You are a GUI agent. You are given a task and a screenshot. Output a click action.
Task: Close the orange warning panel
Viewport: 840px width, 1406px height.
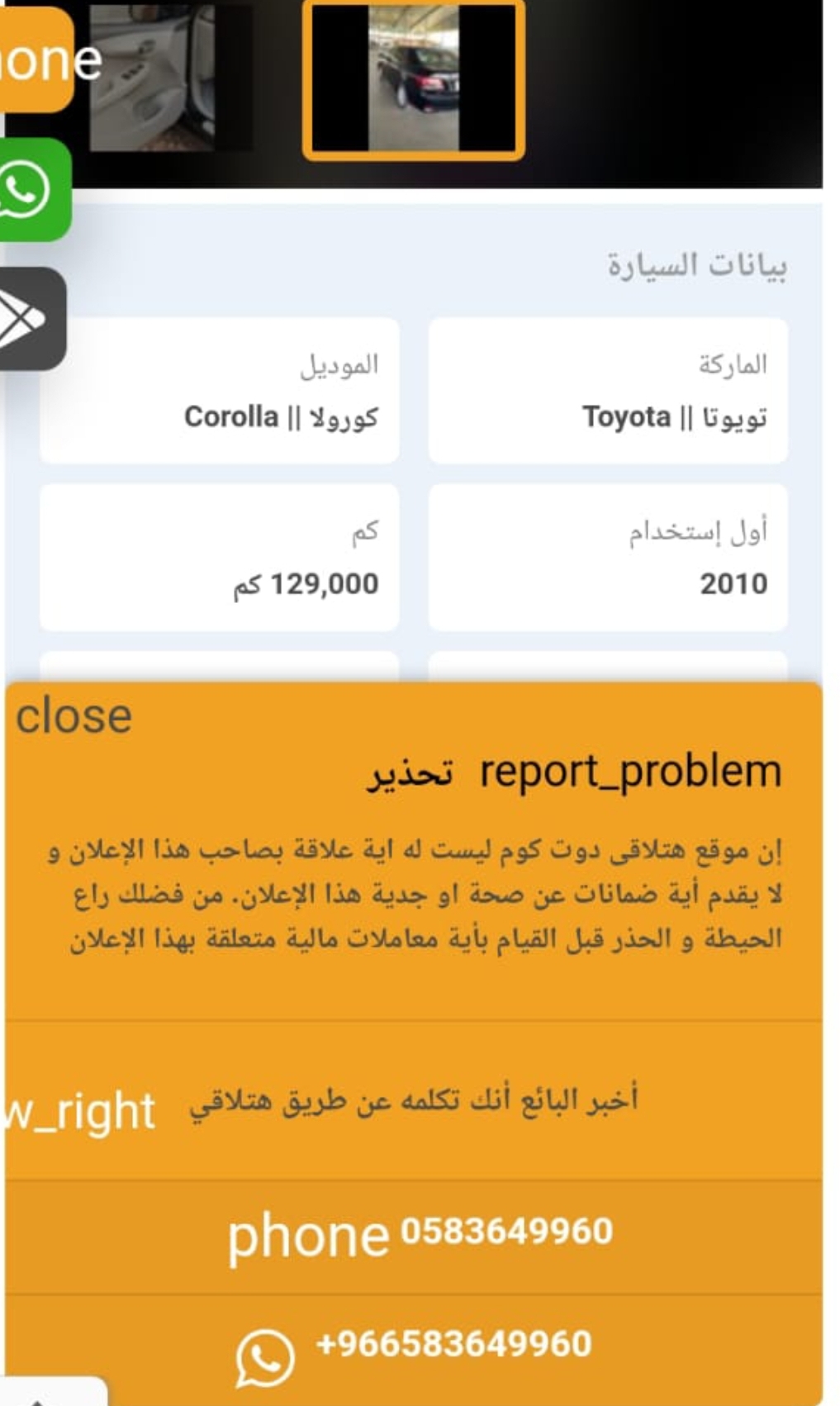point(74,715)
